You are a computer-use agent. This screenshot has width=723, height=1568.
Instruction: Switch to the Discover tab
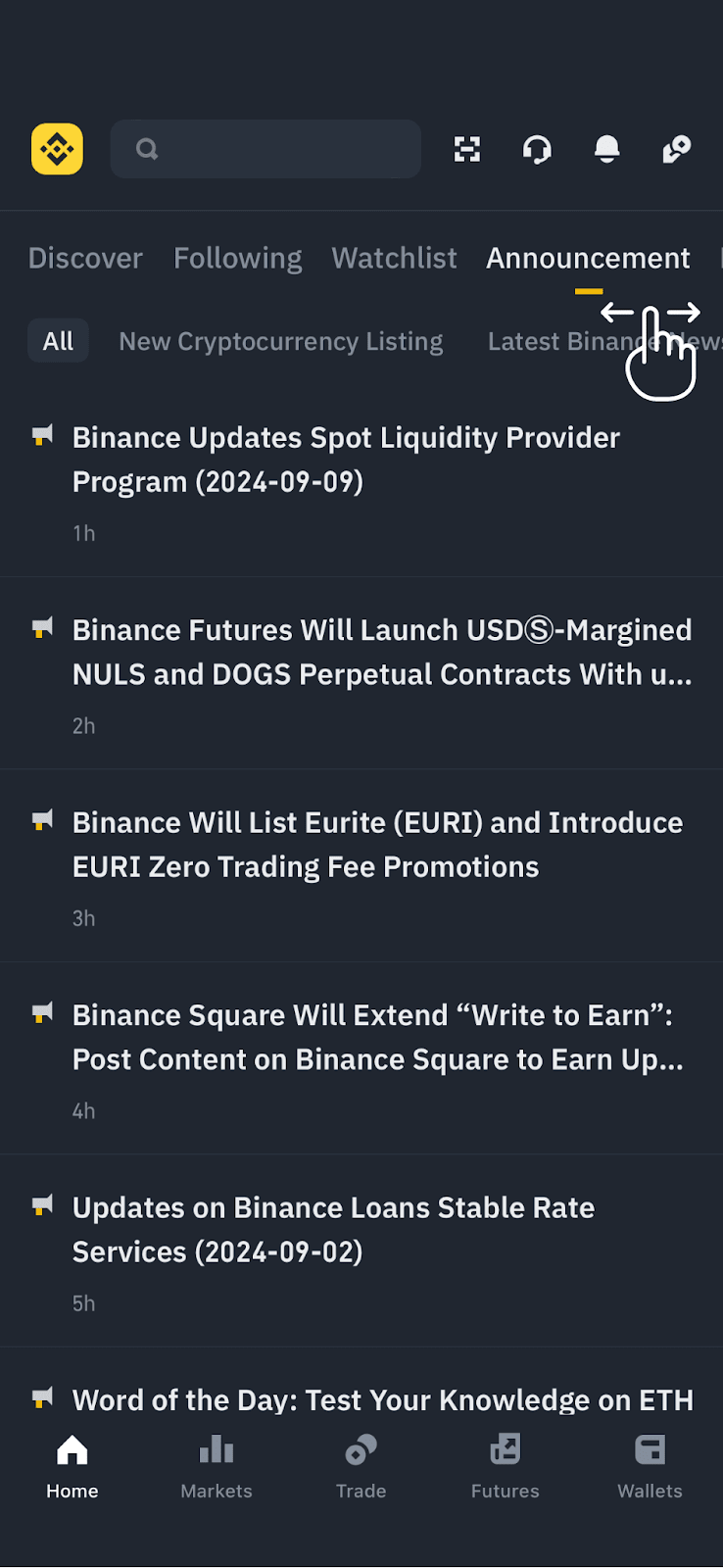pos(85,258)
